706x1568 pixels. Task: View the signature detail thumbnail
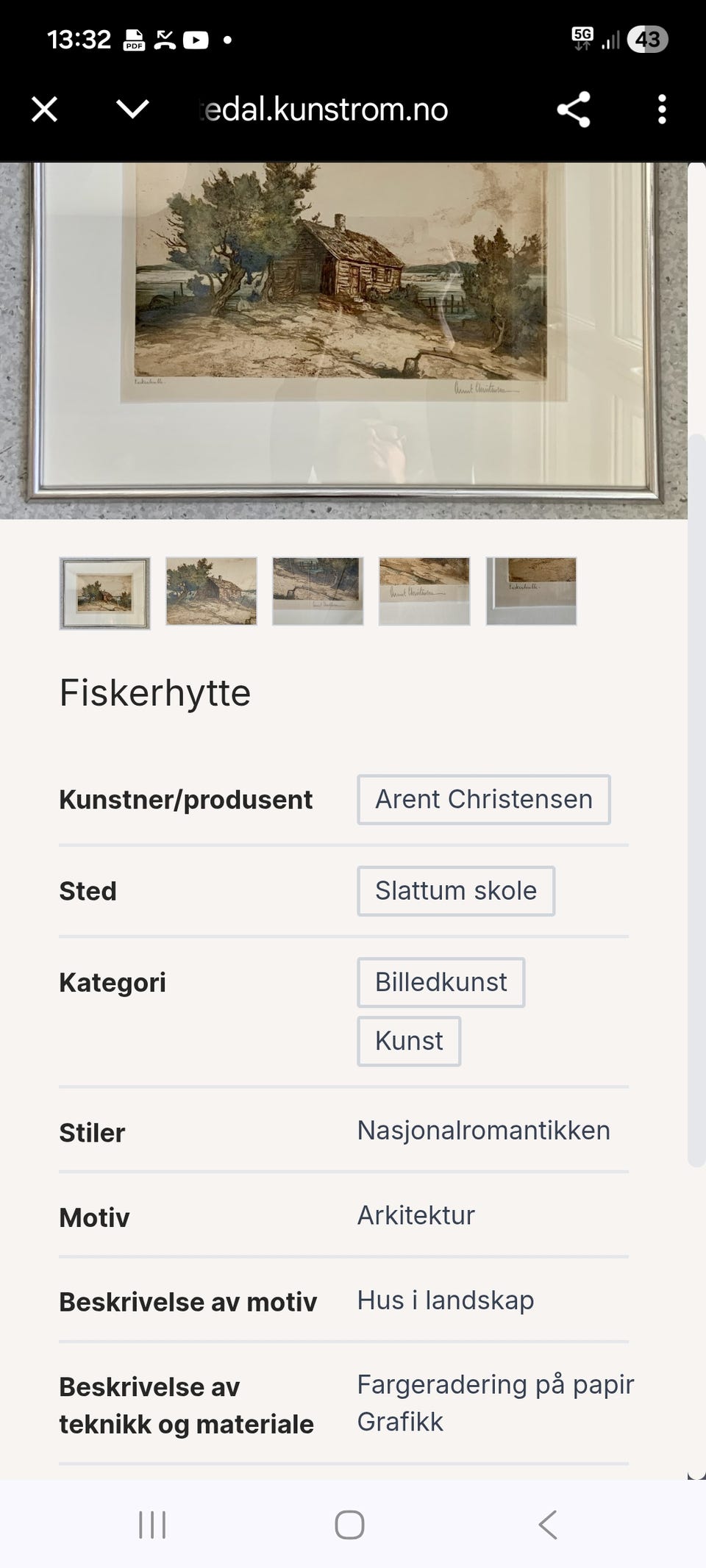point(424,592)
